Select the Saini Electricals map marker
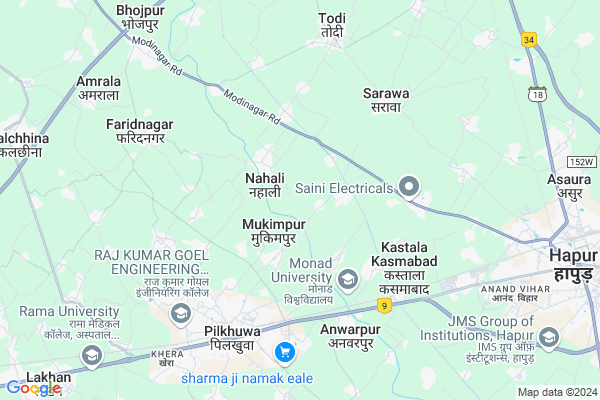The image size is (600, 400). tap(409, 187)
